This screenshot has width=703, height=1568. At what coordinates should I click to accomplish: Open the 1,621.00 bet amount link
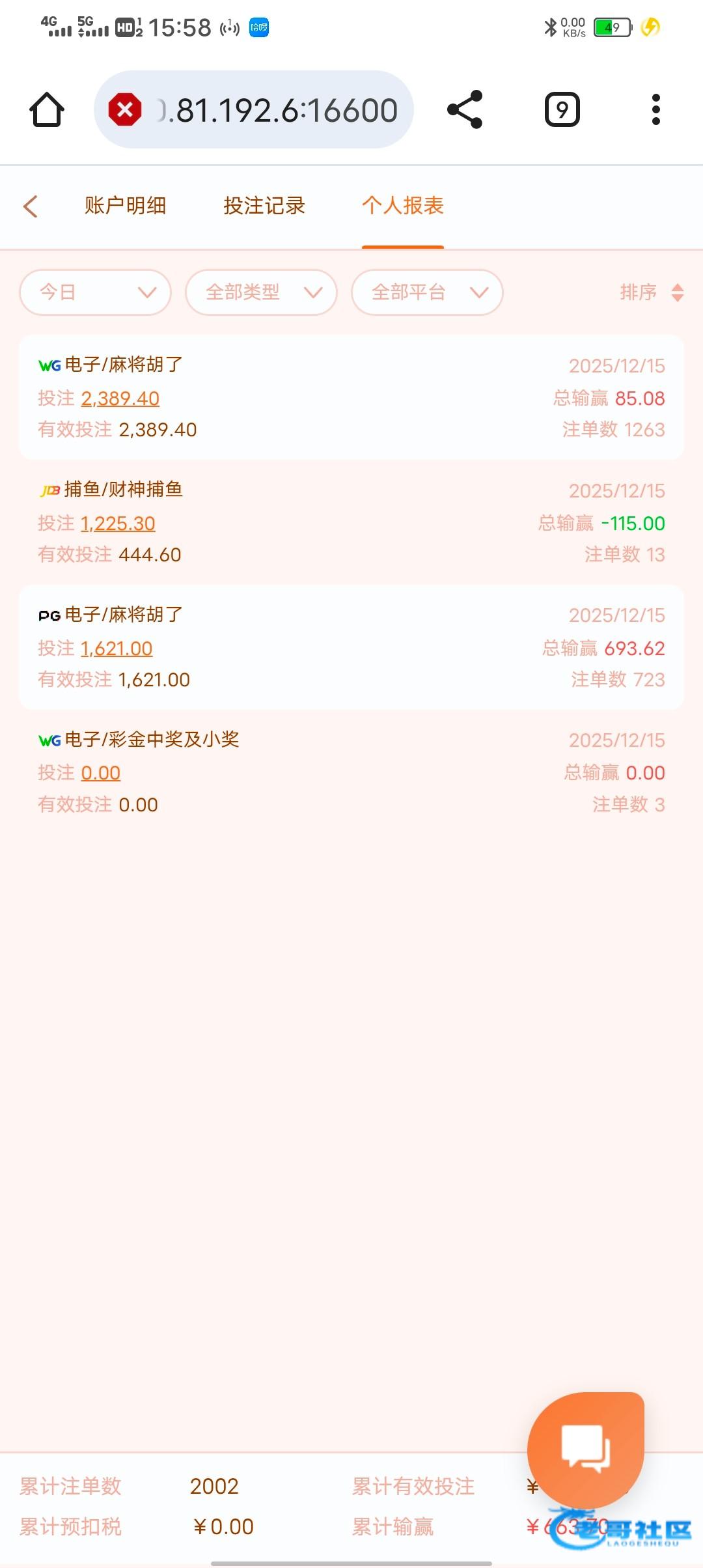click(x=117, y=649)
